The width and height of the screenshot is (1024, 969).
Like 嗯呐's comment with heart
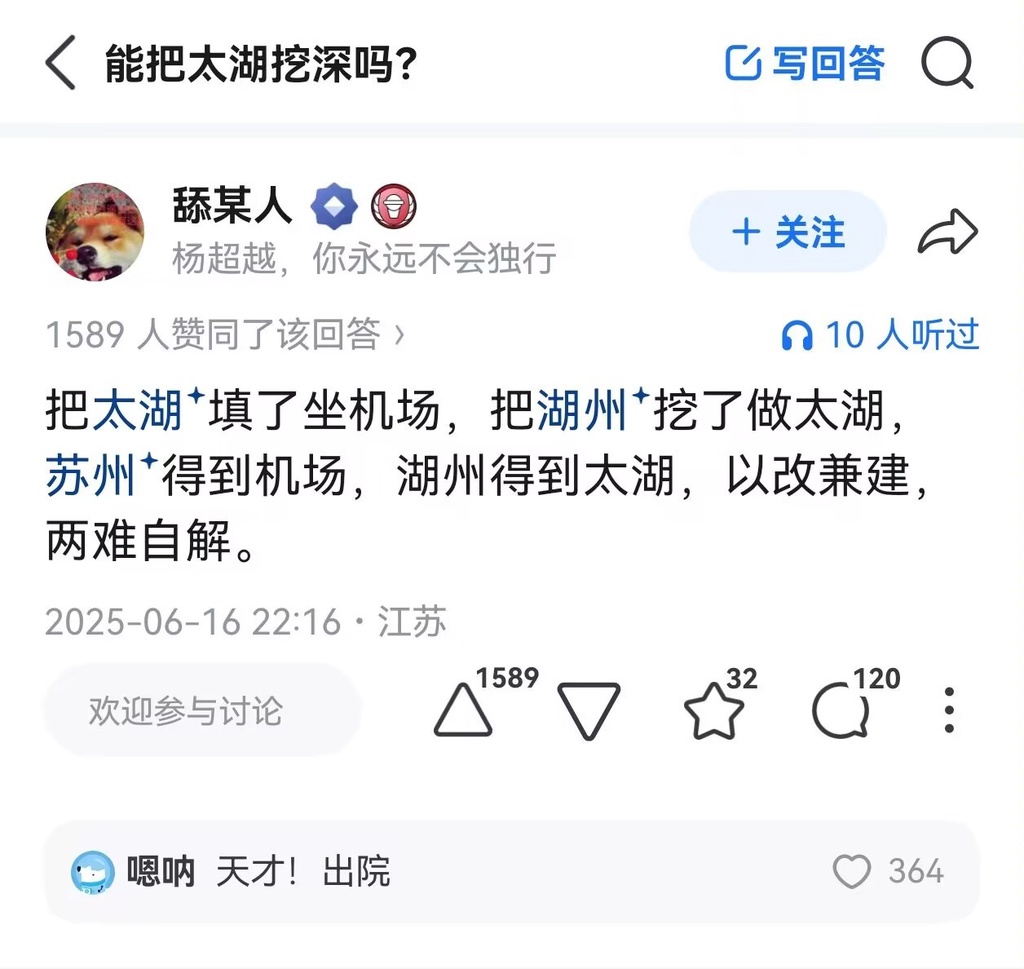[x=852, y=872]
